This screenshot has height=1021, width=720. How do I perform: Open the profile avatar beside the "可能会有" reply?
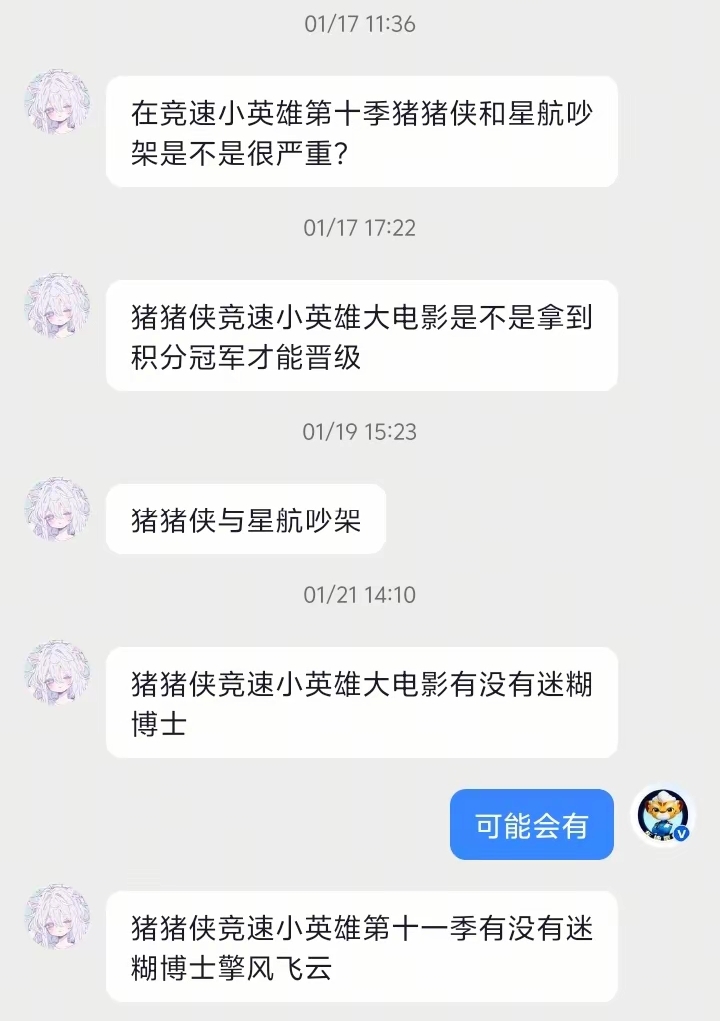(x=665, y=816)
